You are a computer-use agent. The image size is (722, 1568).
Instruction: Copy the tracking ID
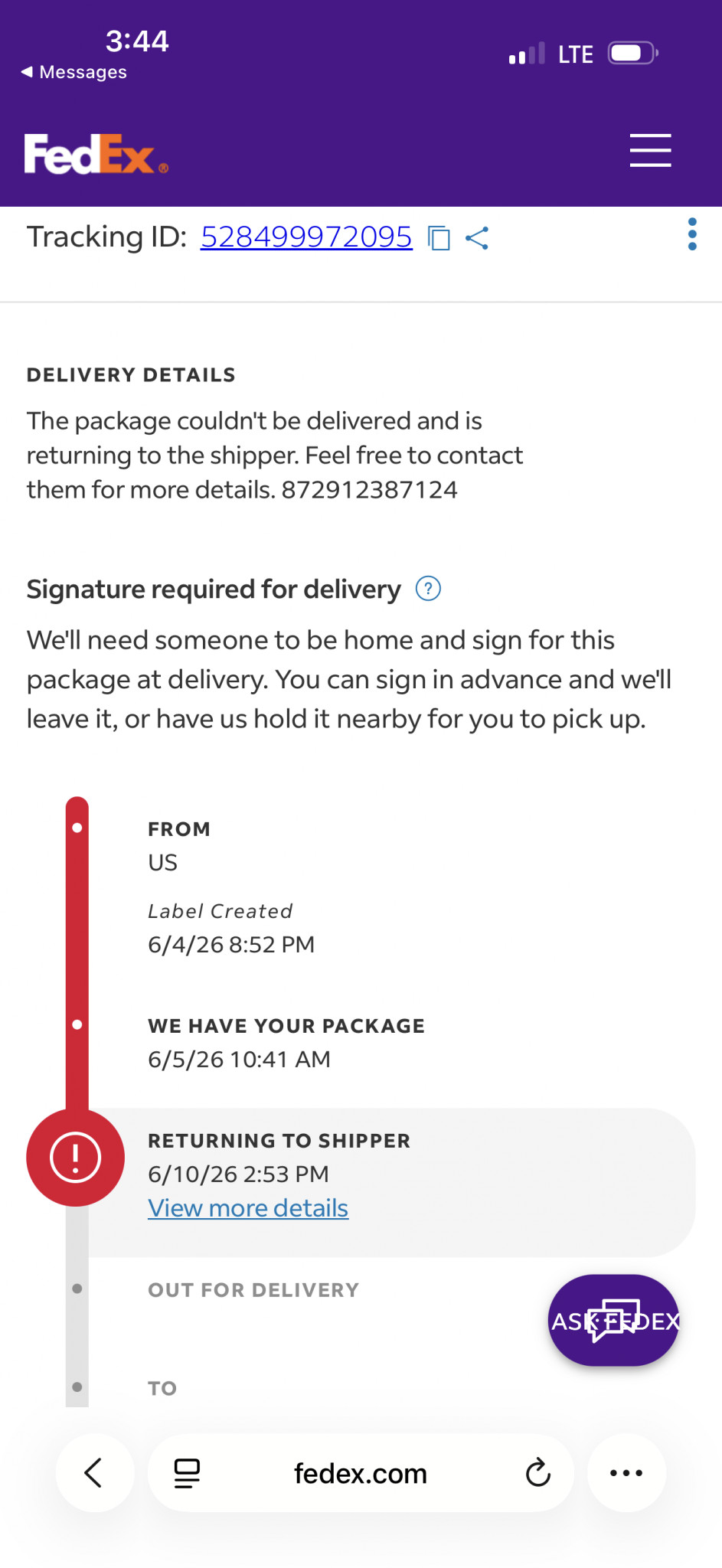pos(439,238)
